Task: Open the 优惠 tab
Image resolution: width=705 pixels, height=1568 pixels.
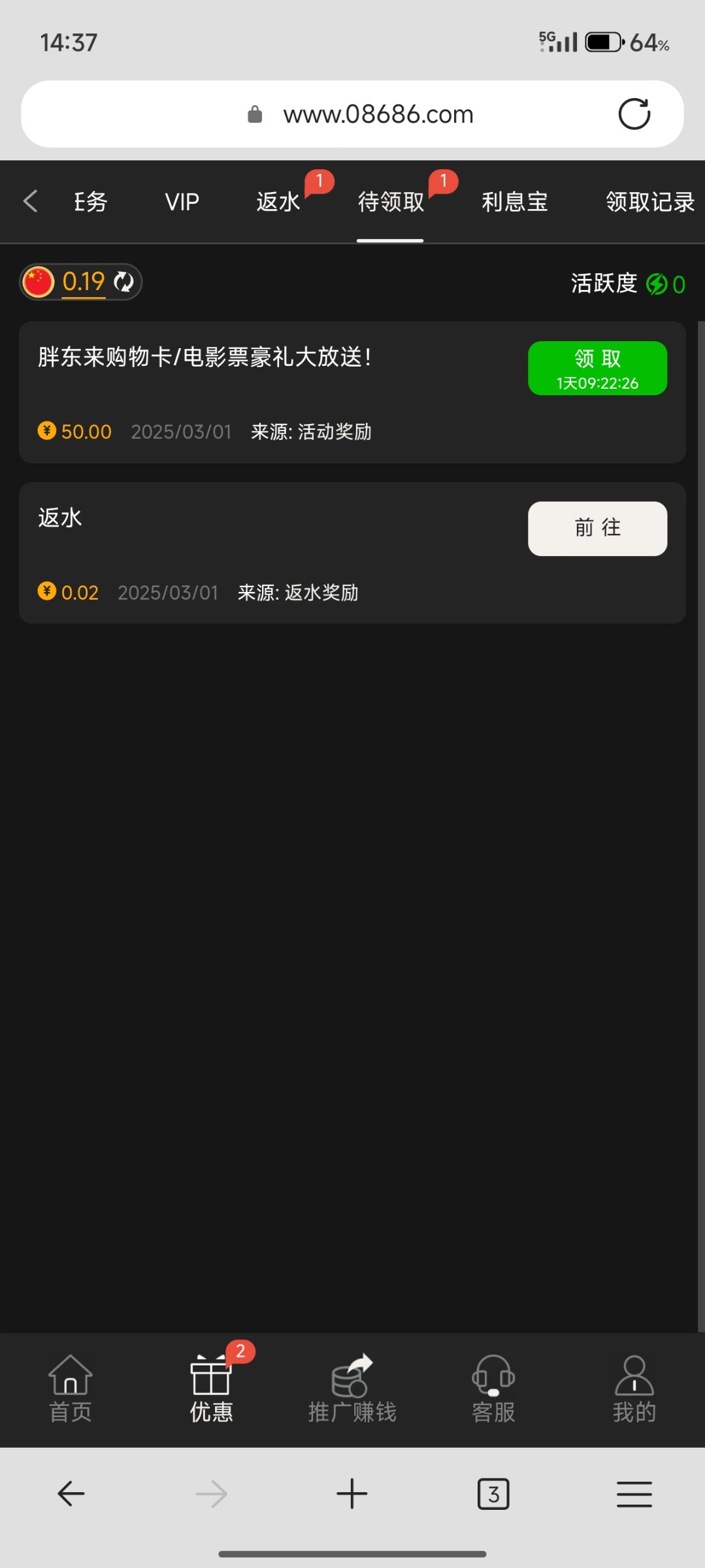Action: (211, 1389)
